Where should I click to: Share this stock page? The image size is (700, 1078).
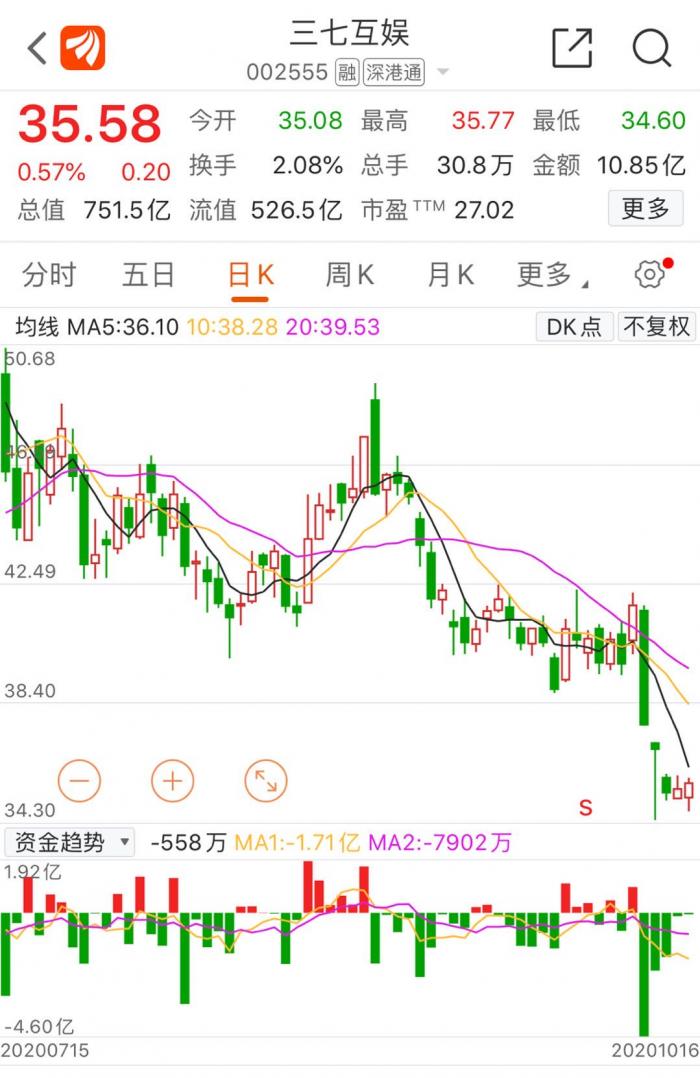[572, 48]
